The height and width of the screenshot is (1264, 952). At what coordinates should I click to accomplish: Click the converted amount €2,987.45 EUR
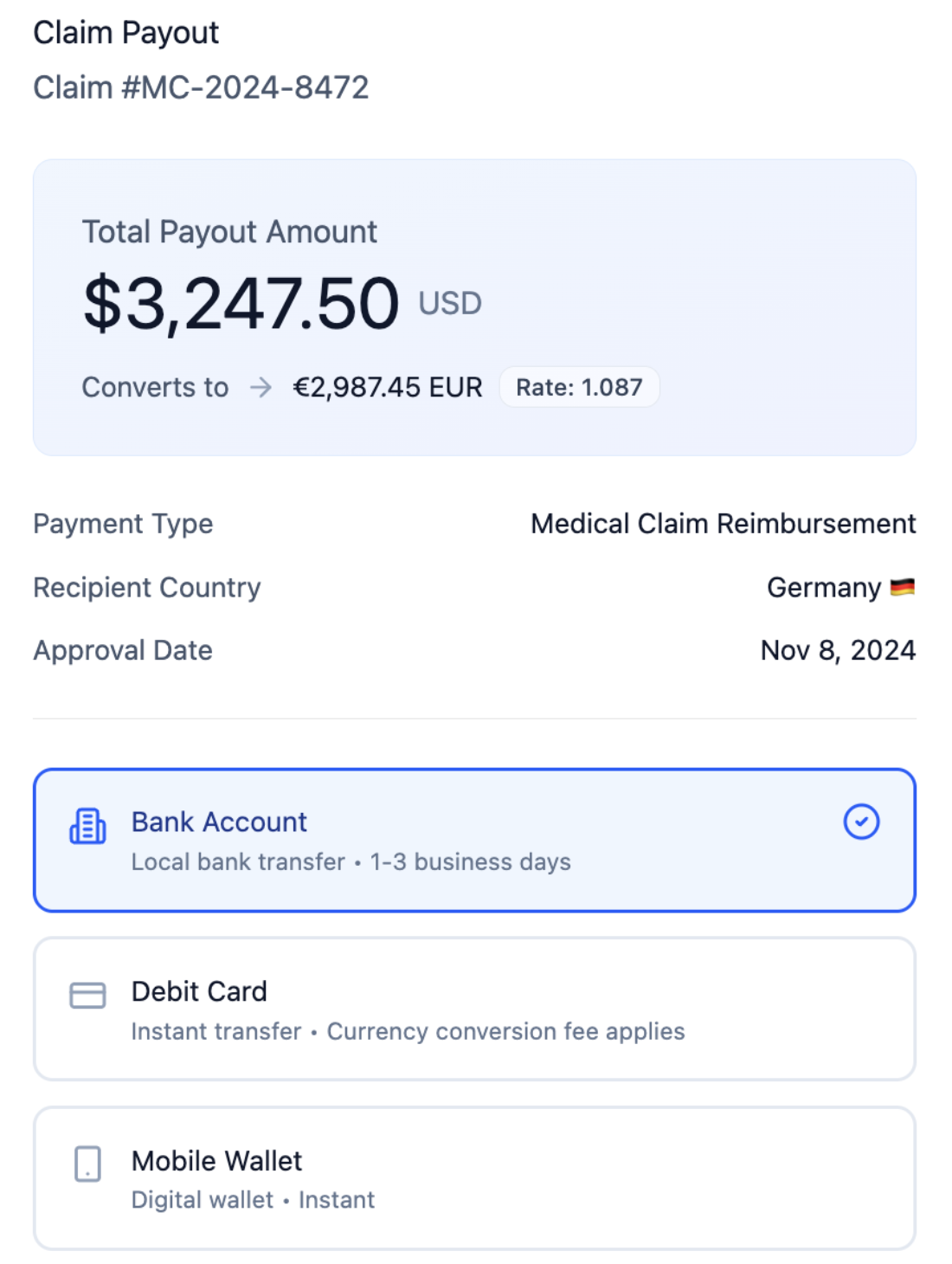(x=388, y=387)
